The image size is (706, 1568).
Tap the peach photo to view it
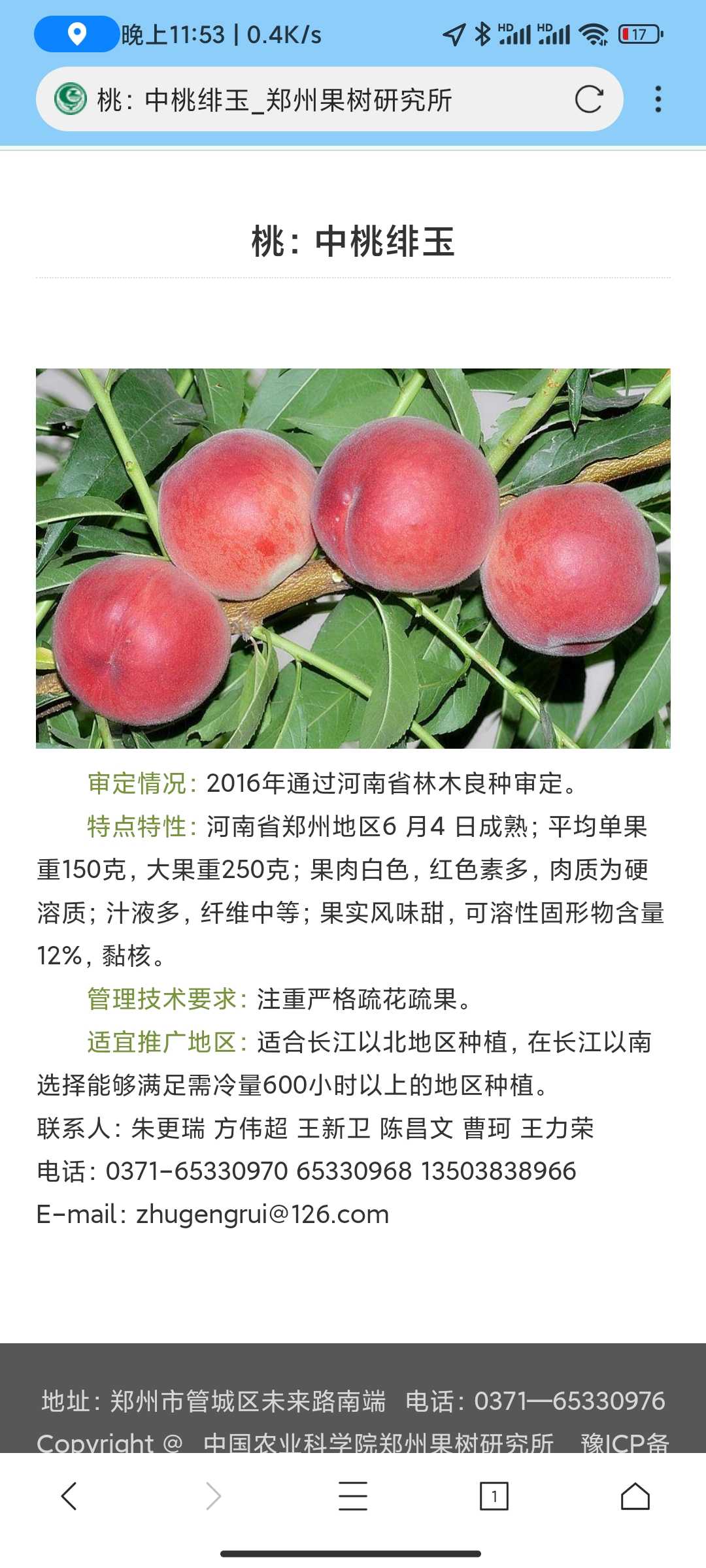[353, 559]
